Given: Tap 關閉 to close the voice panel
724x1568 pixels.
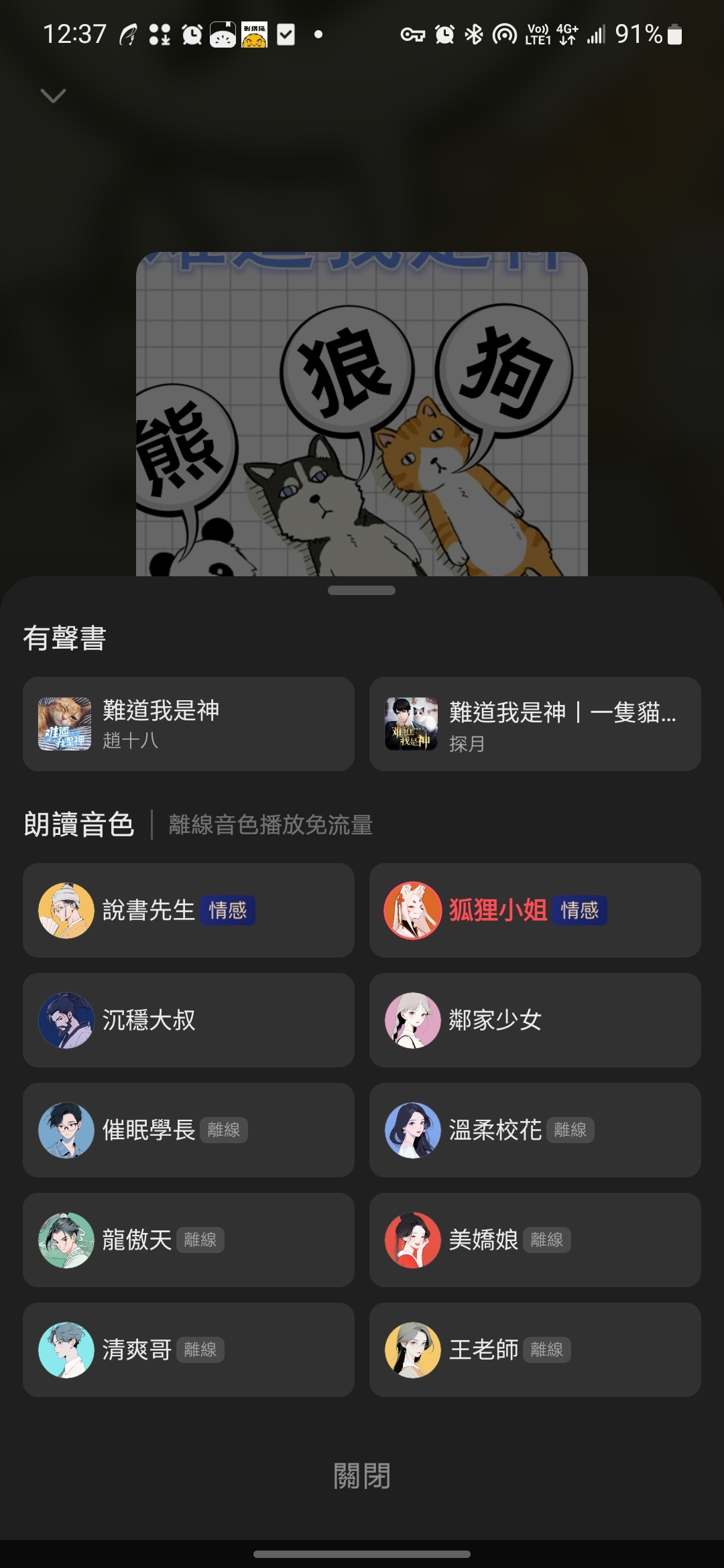Looking at the screenshot, I should pyautogui.click(x=362, y=1476).
